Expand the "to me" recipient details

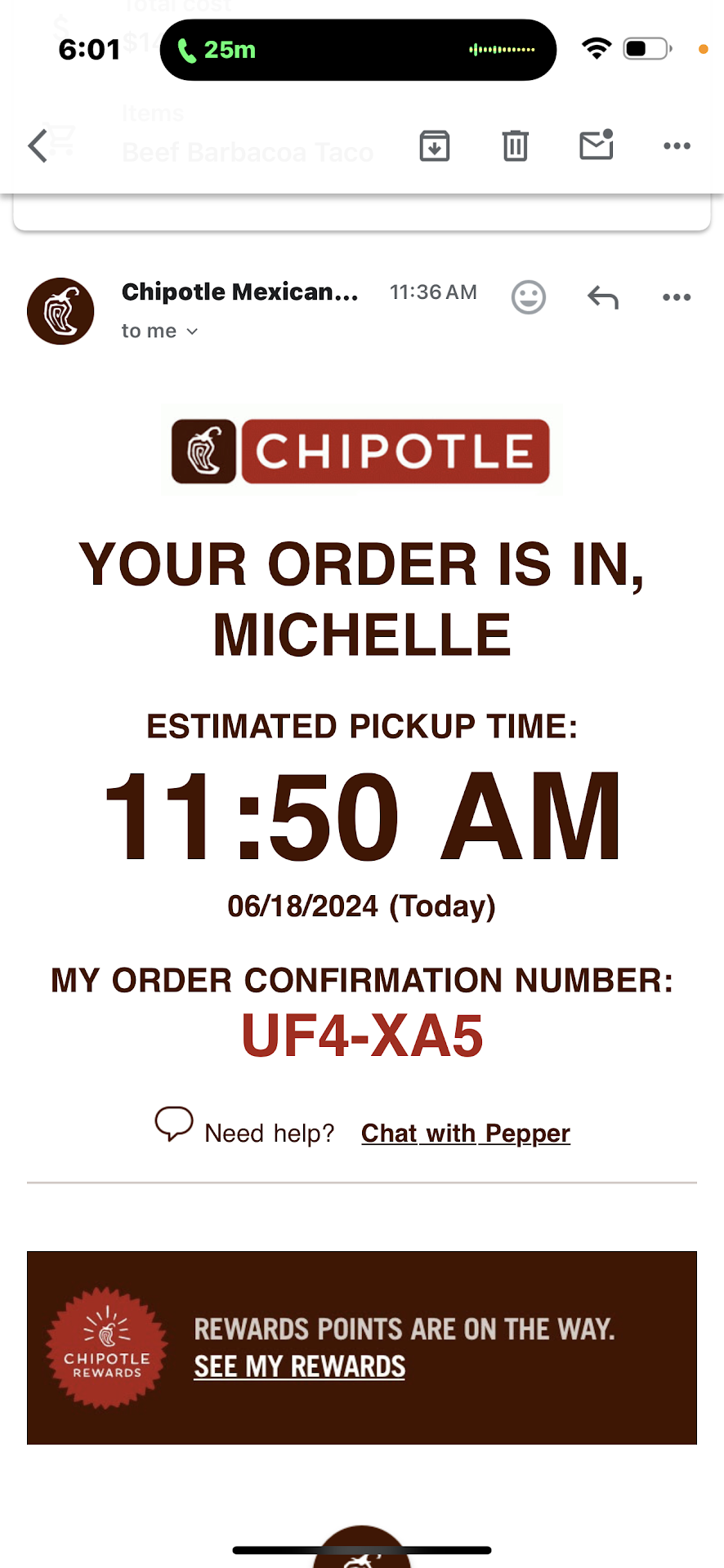(x=160, y=331)
